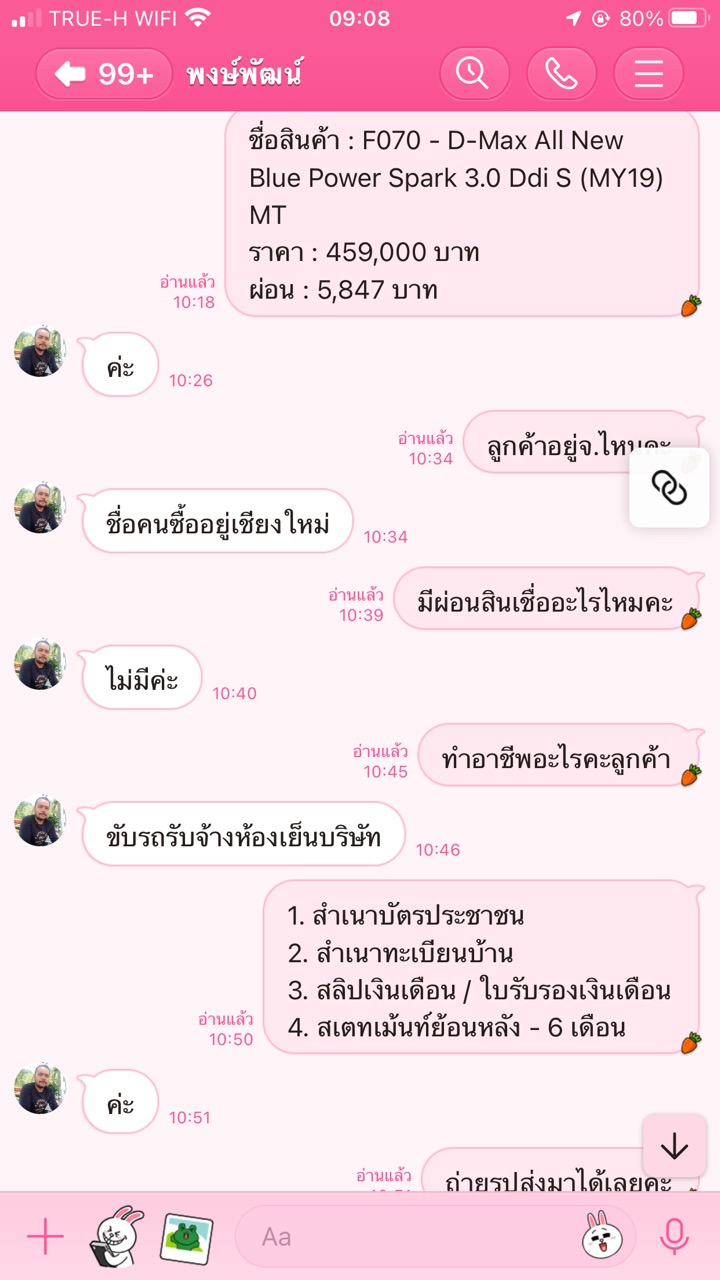
Task: Record a voice message with microphone
Action: [x=675, y=1237]
